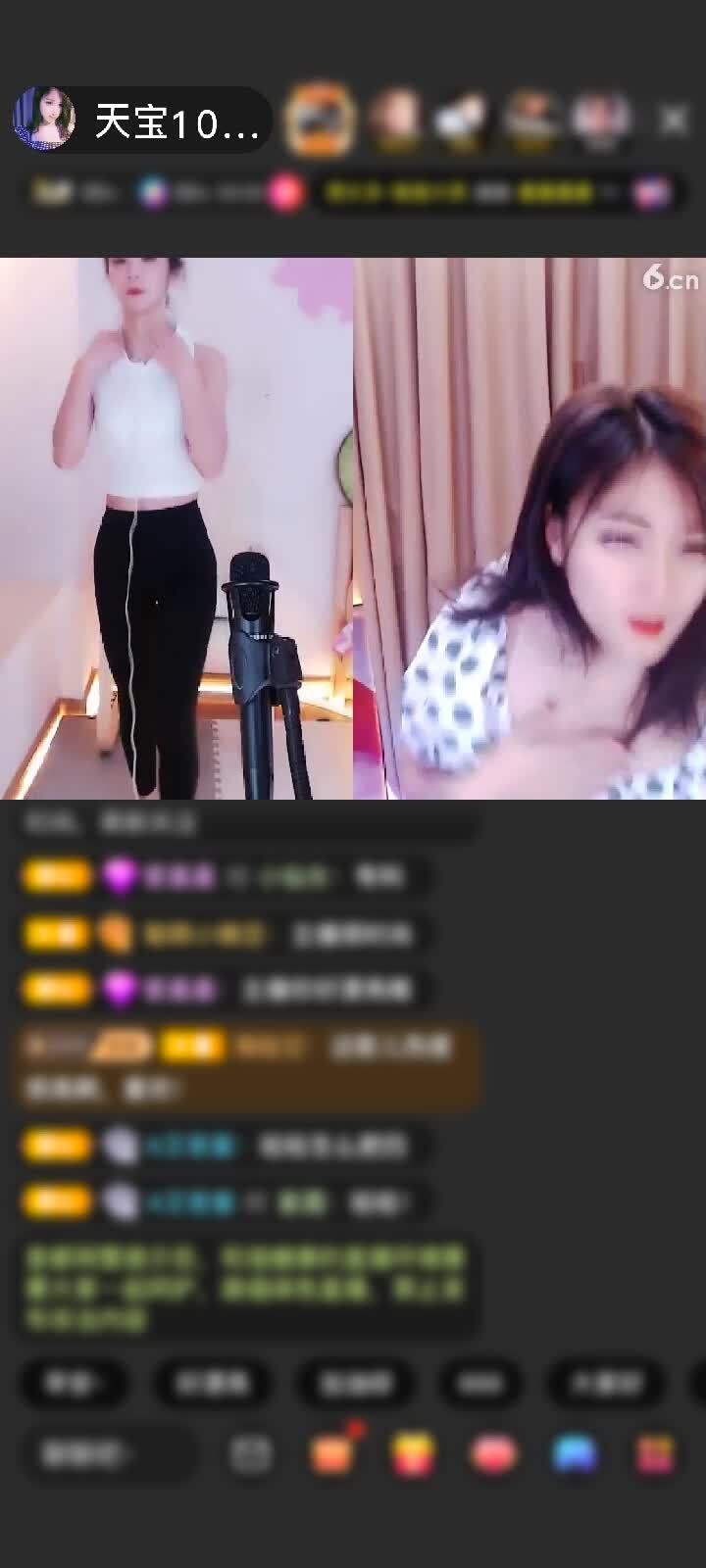Viewport: 706px width, 1568px height.
Task: Close the live stream room
Action: 674,121
